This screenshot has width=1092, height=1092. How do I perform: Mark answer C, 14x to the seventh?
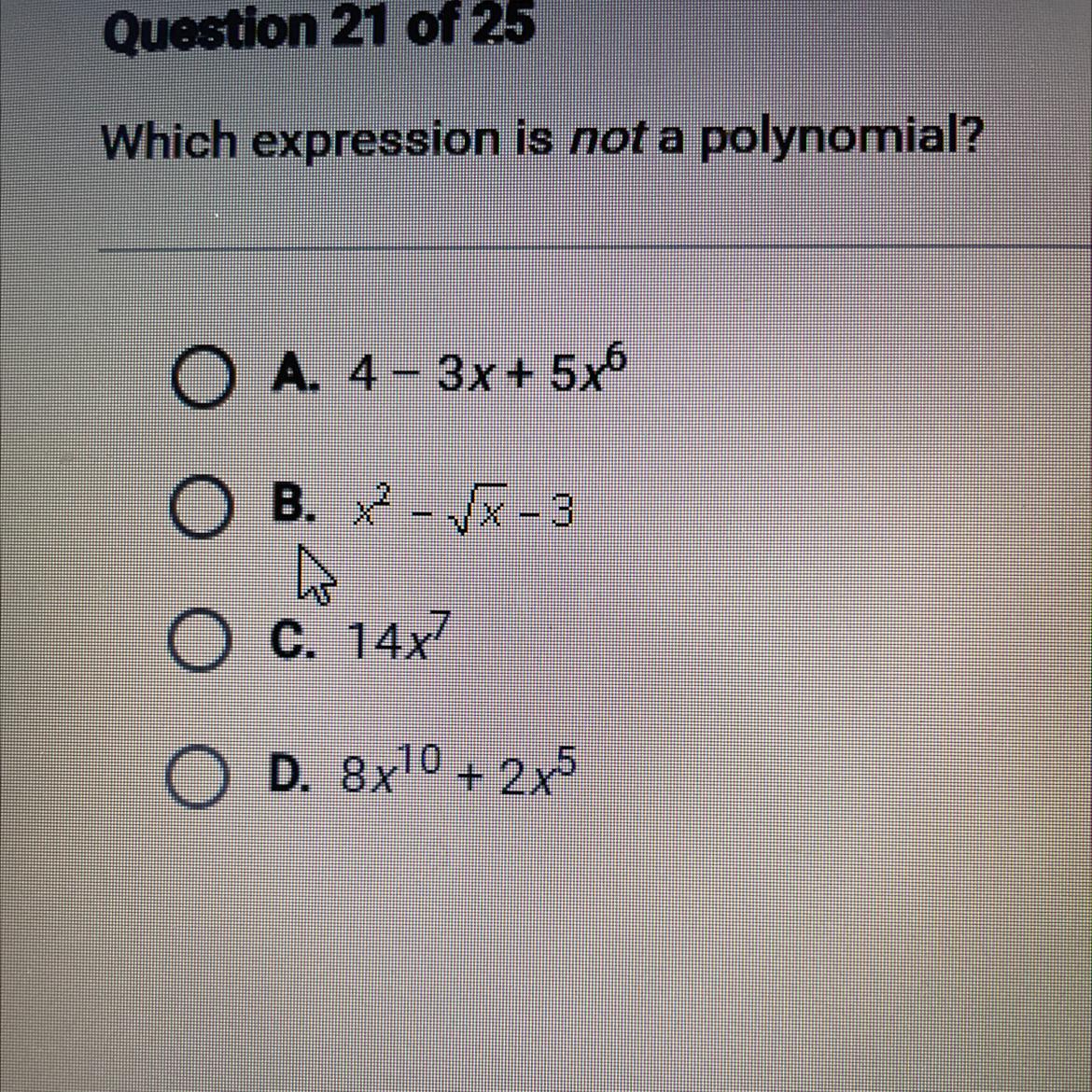pos(198,643)
